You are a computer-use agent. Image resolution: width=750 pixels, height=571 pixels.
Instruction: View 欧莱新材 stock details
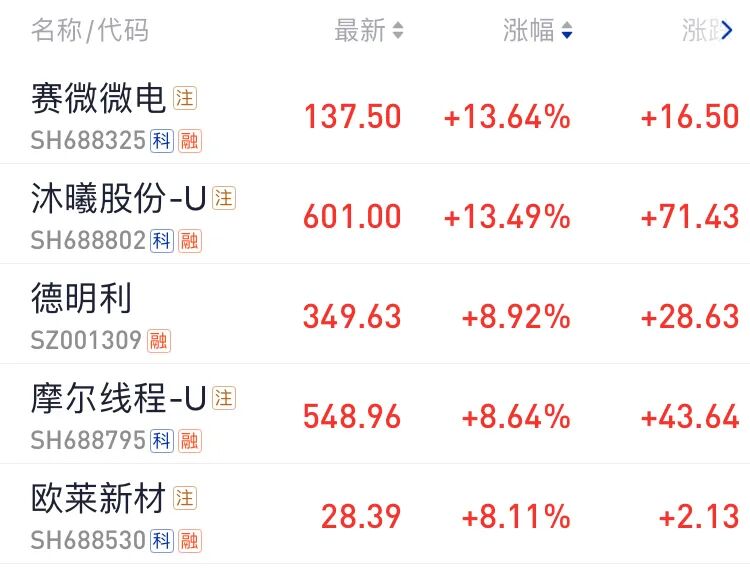click(x=99, y=499)
